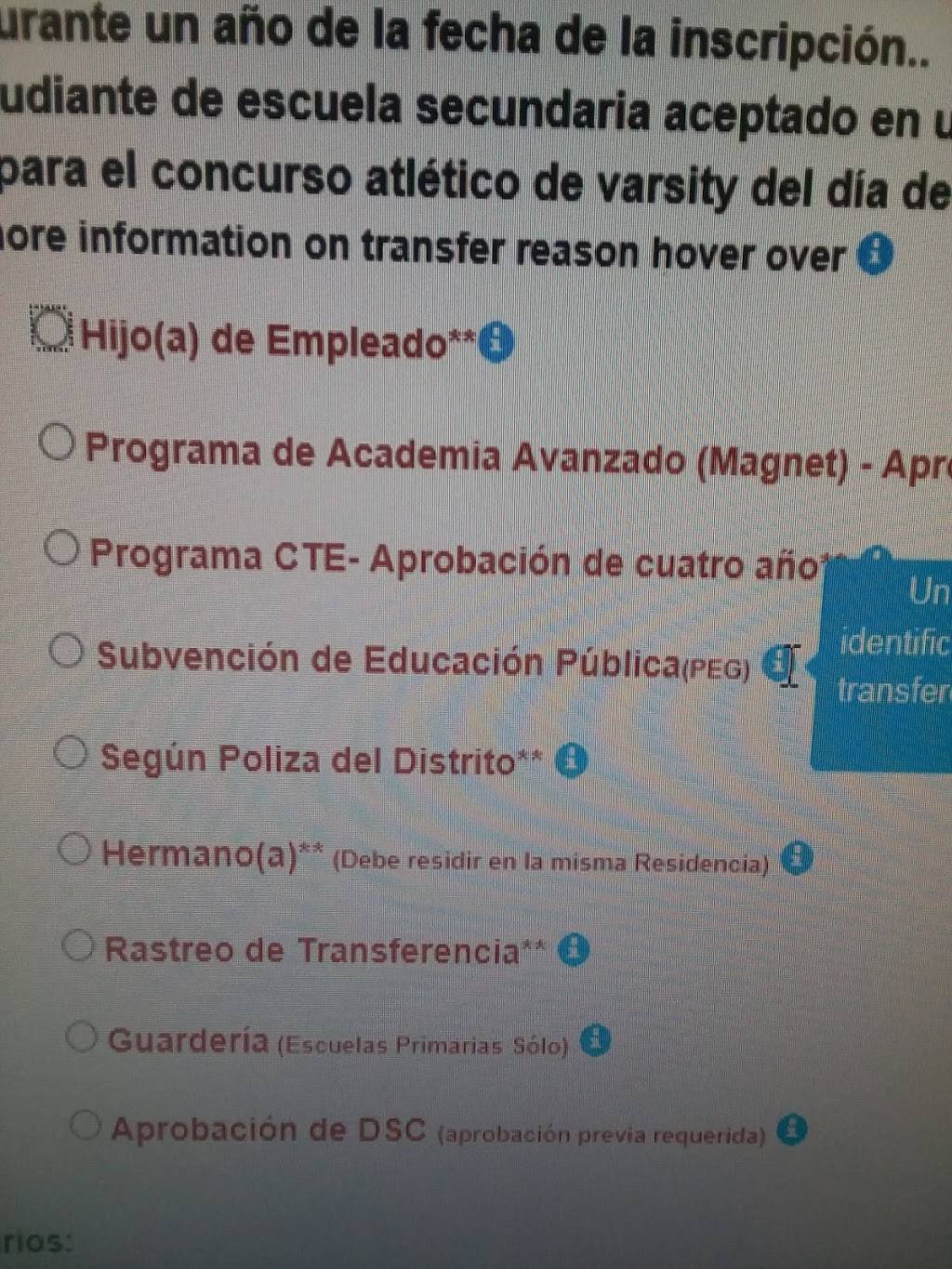952x1269 pixels.
Task: Pick Subvención de Educación Pública (PEG)
Action: point(67,651)
